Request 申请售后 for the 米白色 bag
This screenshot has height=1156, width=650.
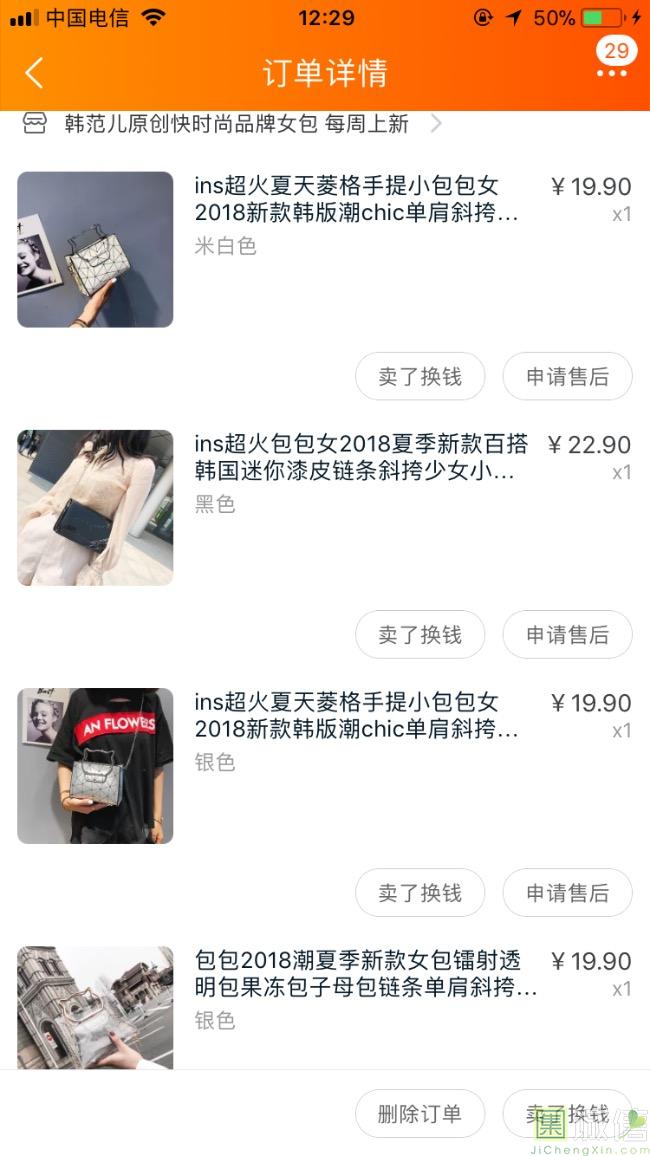[x=567, y=377]
